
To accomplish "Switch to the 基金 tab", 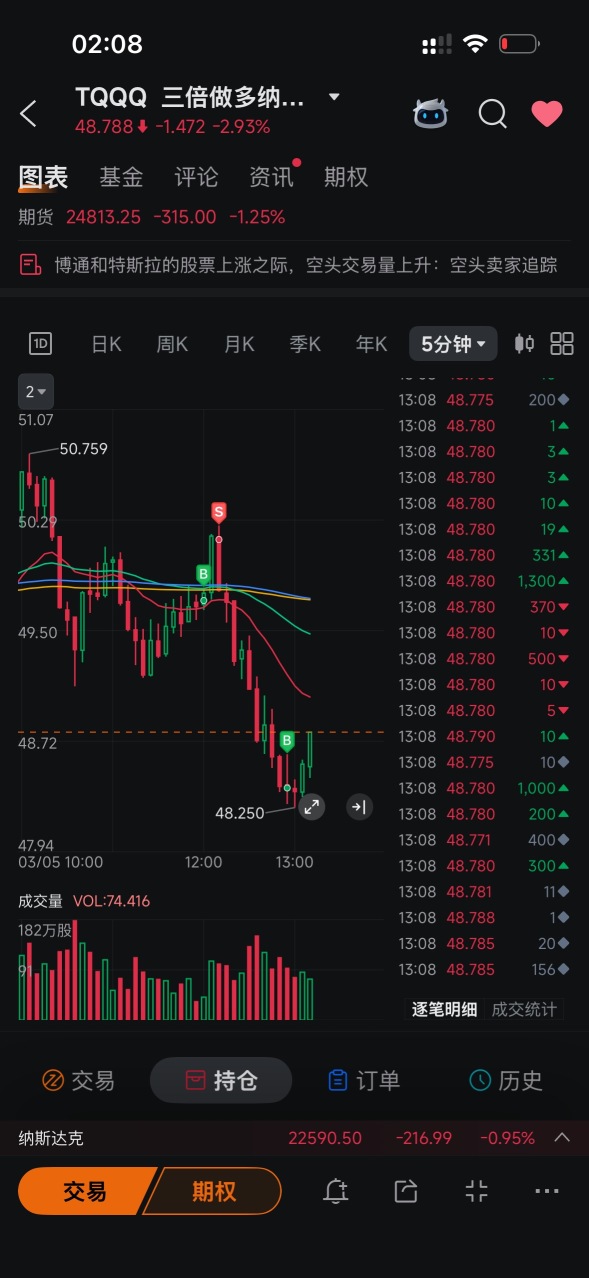I will point(121,177).
